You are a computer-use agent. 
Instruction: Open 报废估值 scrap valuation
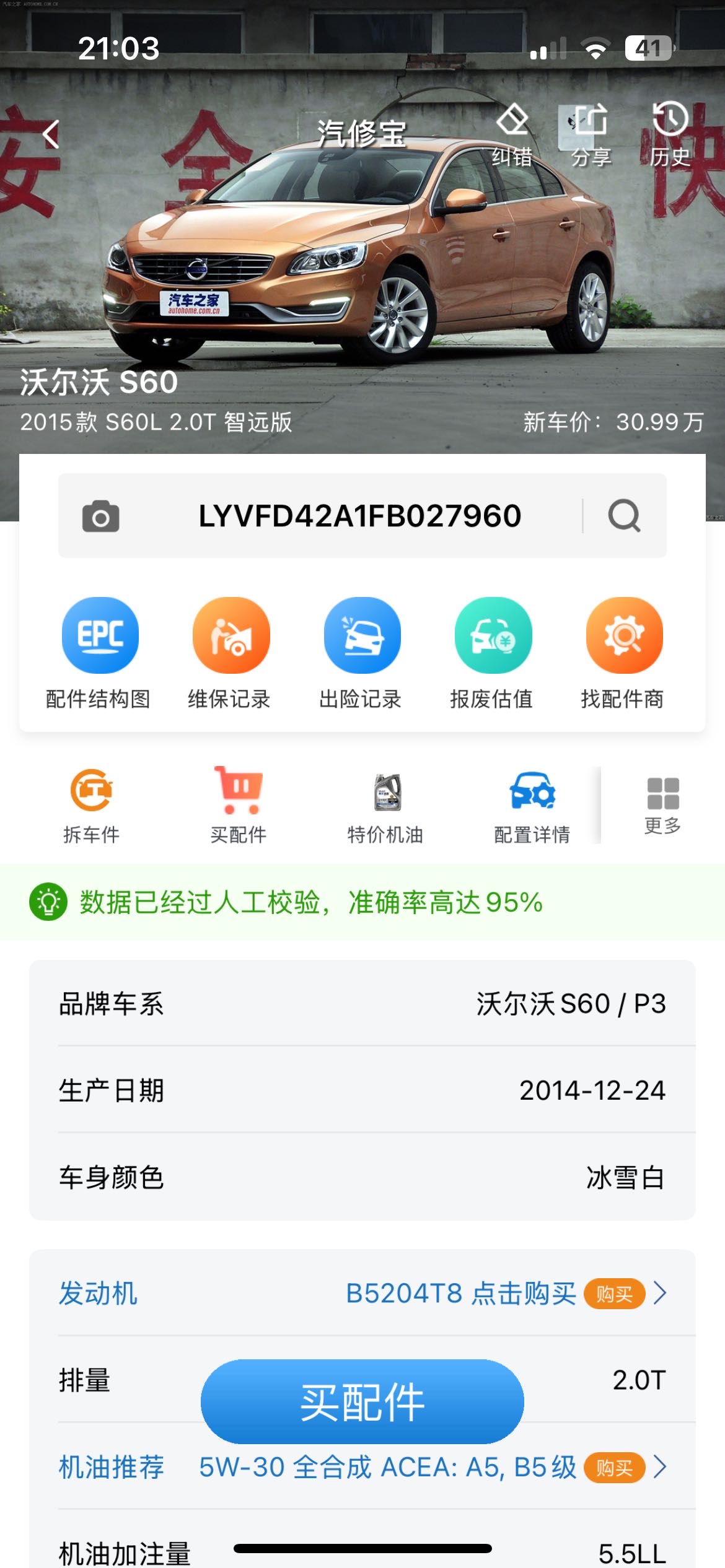tap(493, 653)
